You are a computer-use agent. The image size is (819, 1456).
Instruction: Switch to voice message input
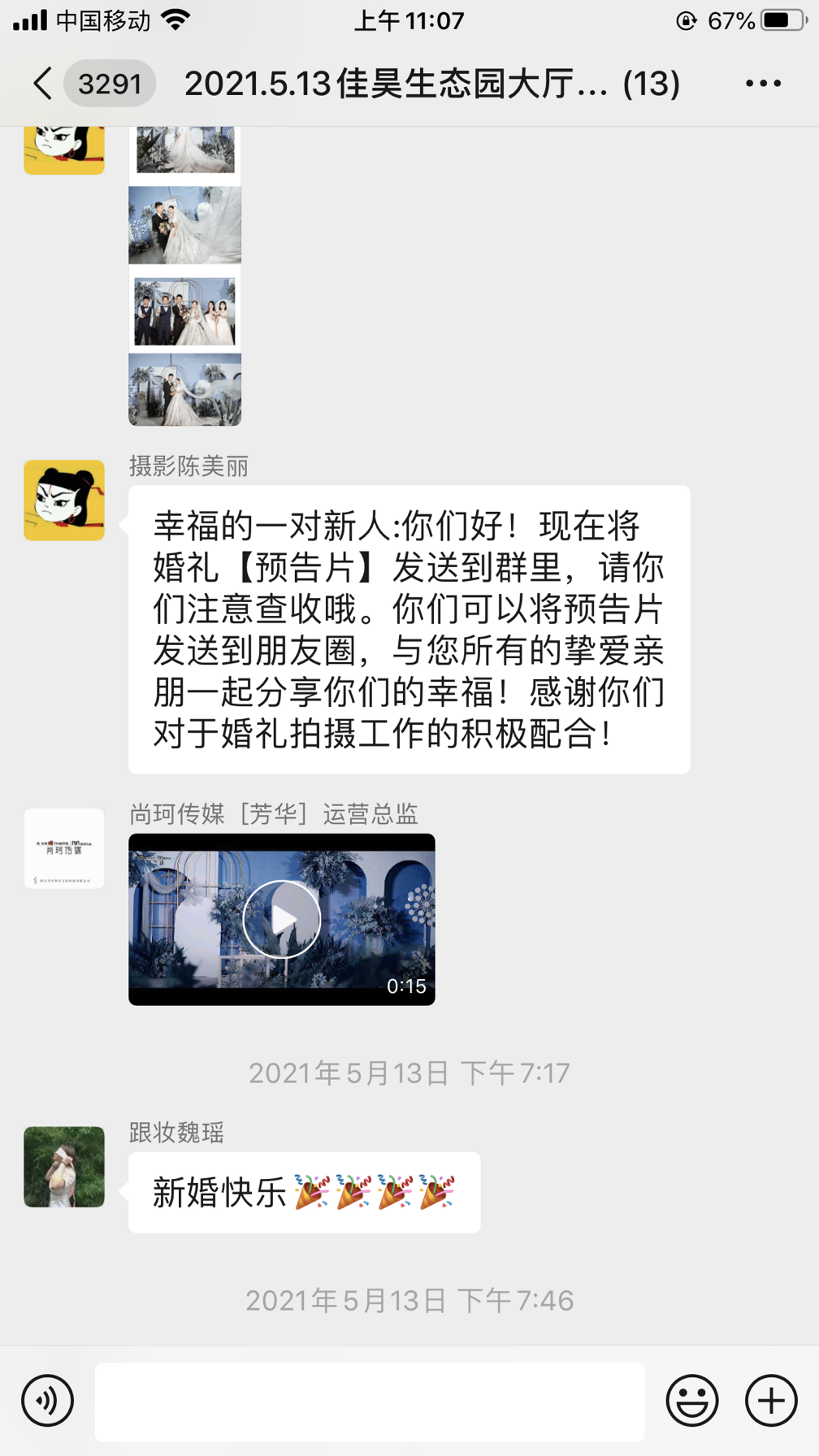[47, 1400]
